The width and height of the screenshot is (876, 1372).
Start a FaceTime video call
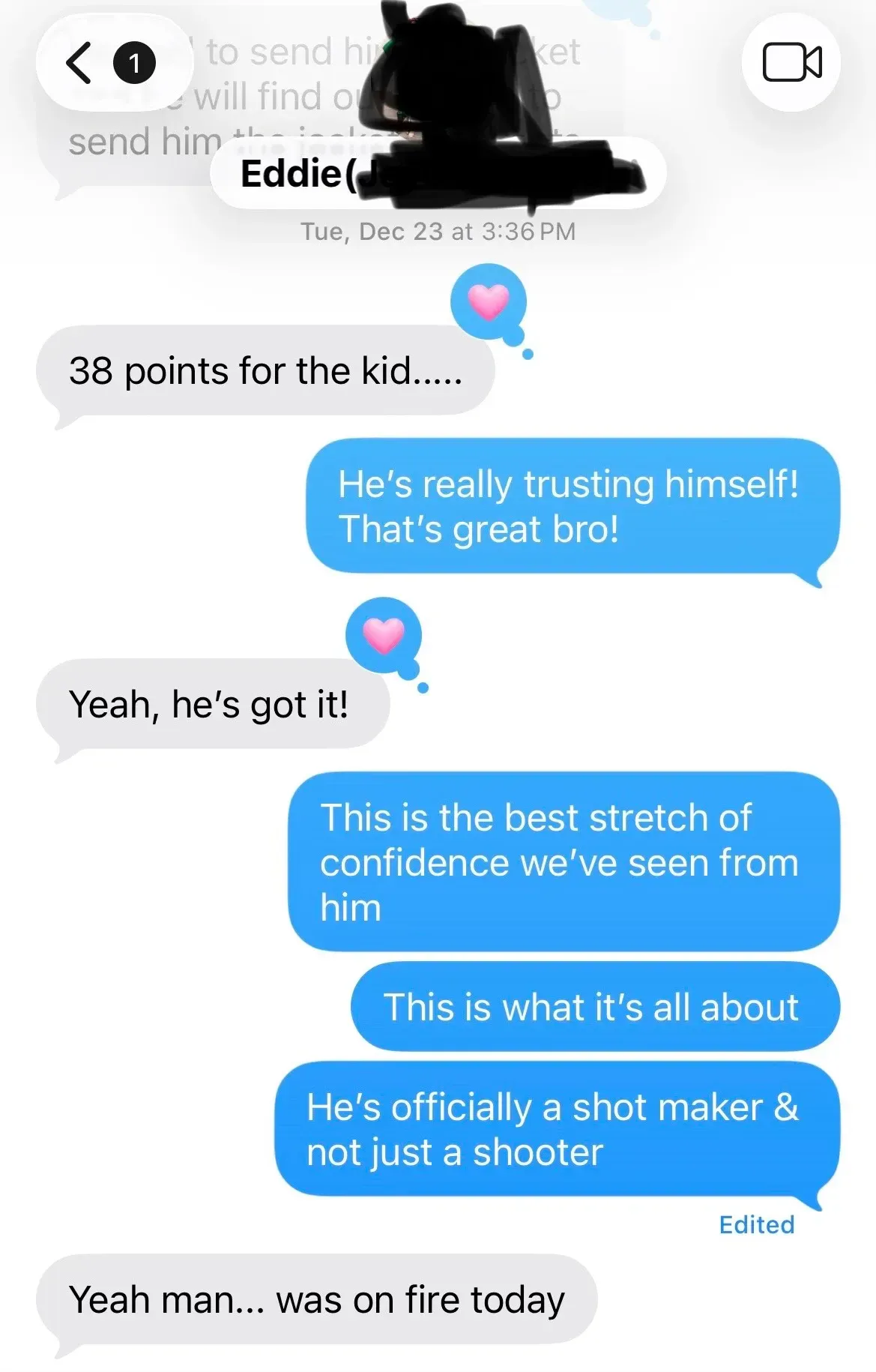click(791, 62)
